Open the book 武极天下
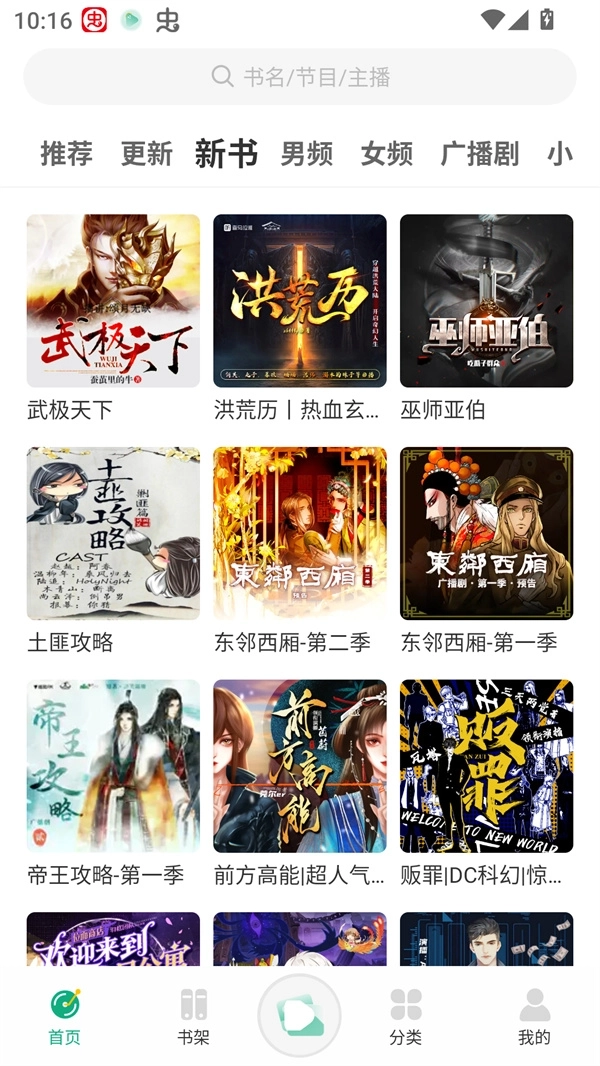The width and height of the screenshot is (600, 1066). point(113,301)
